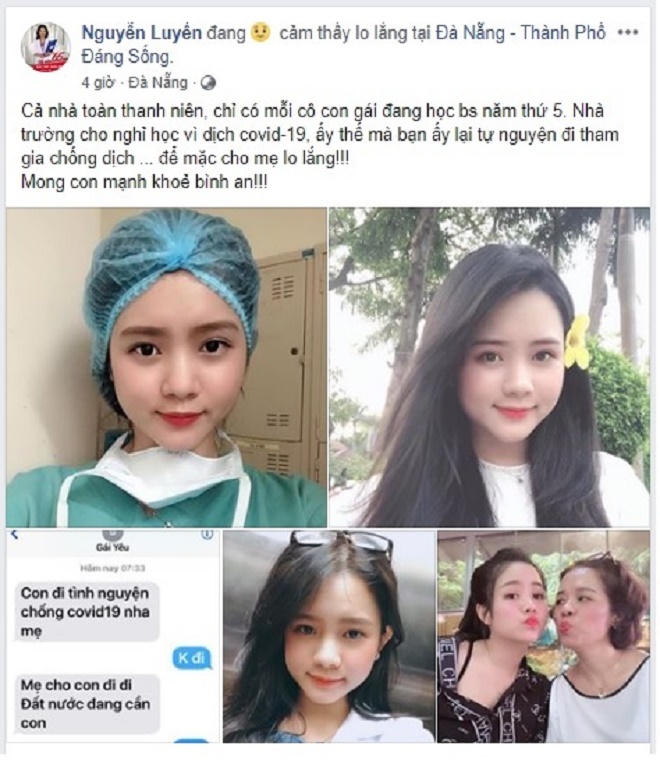View photo of girl in blue surgical cap
Viewport: 660px width, 760px height.
166,367
